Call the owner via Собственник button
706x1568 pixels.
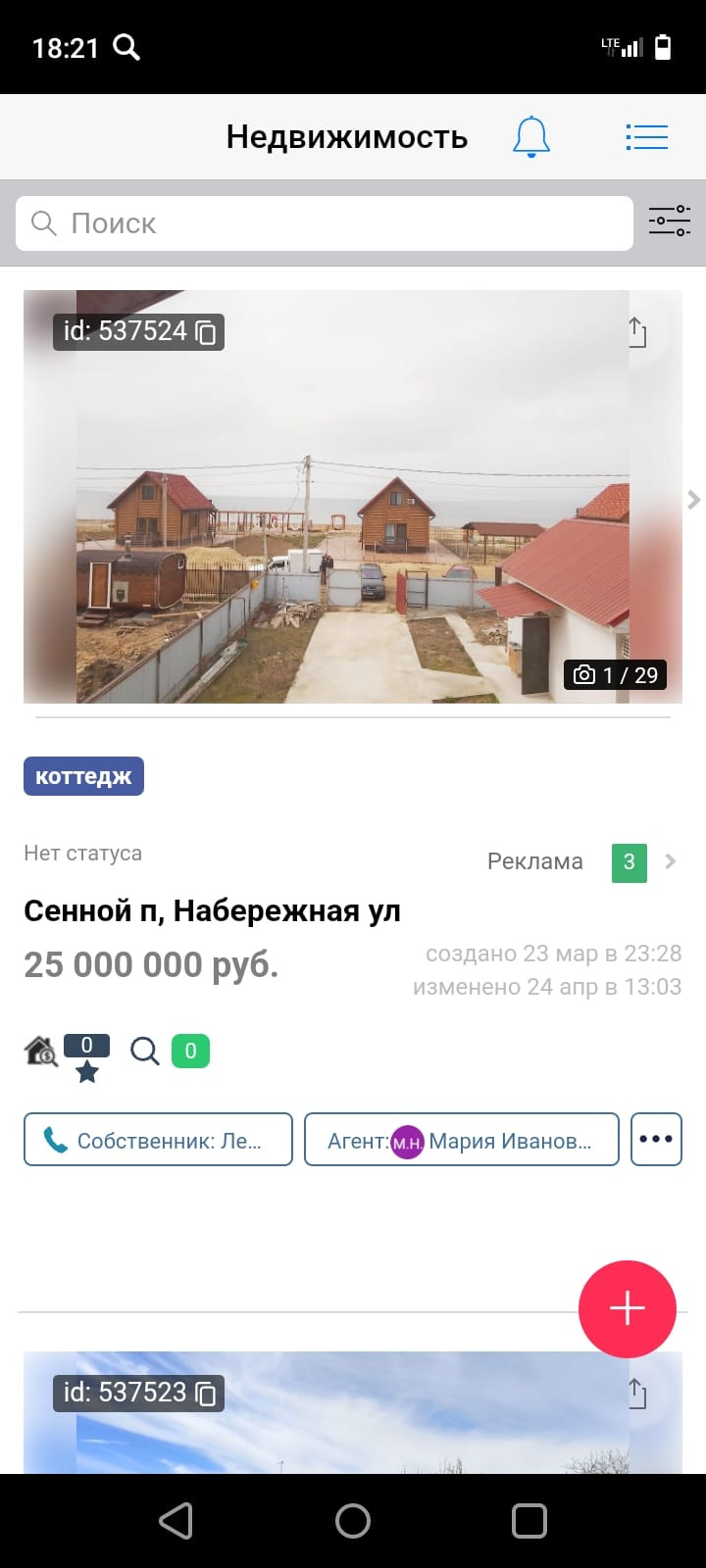(158, 1140)
